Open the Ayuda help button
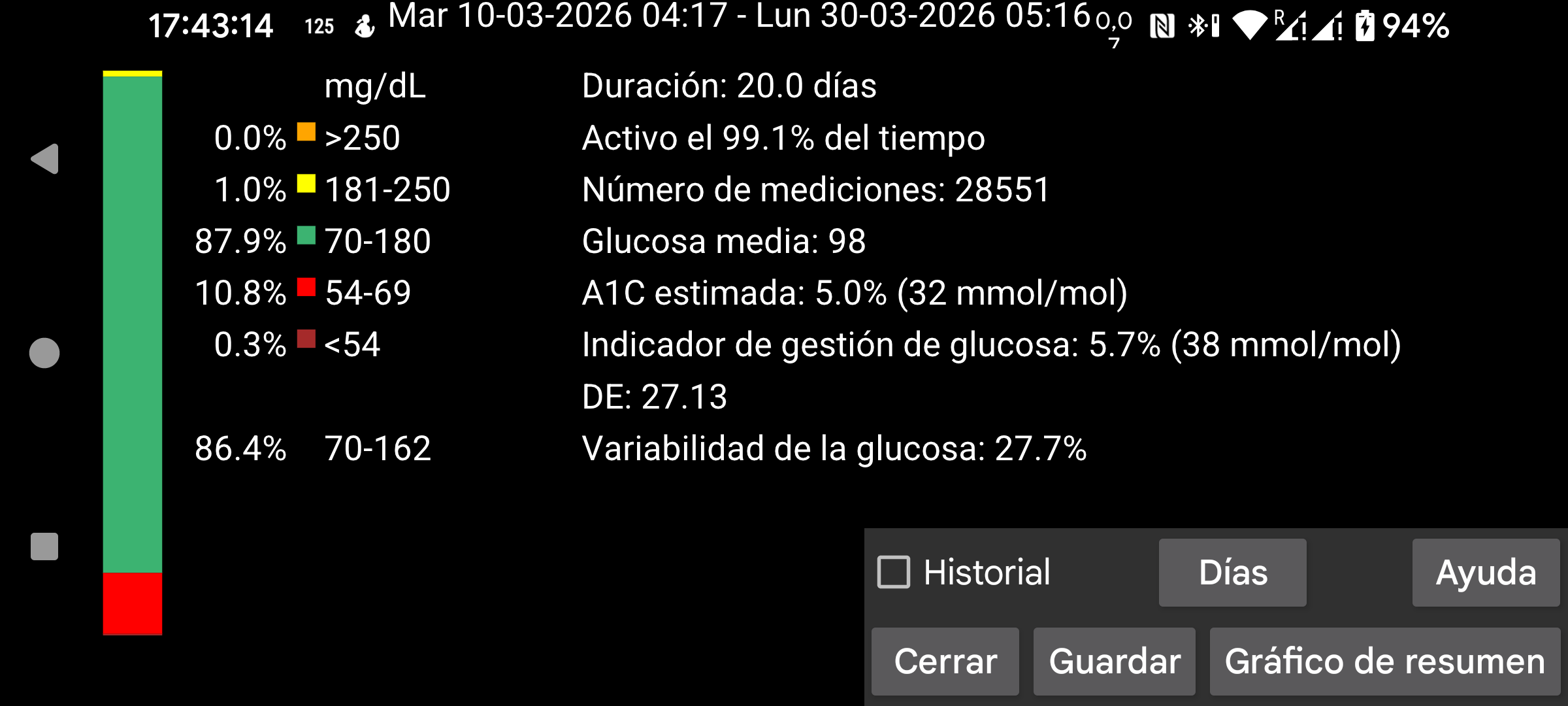Viewport: 1568px width, 706px height. [1485, 573]
